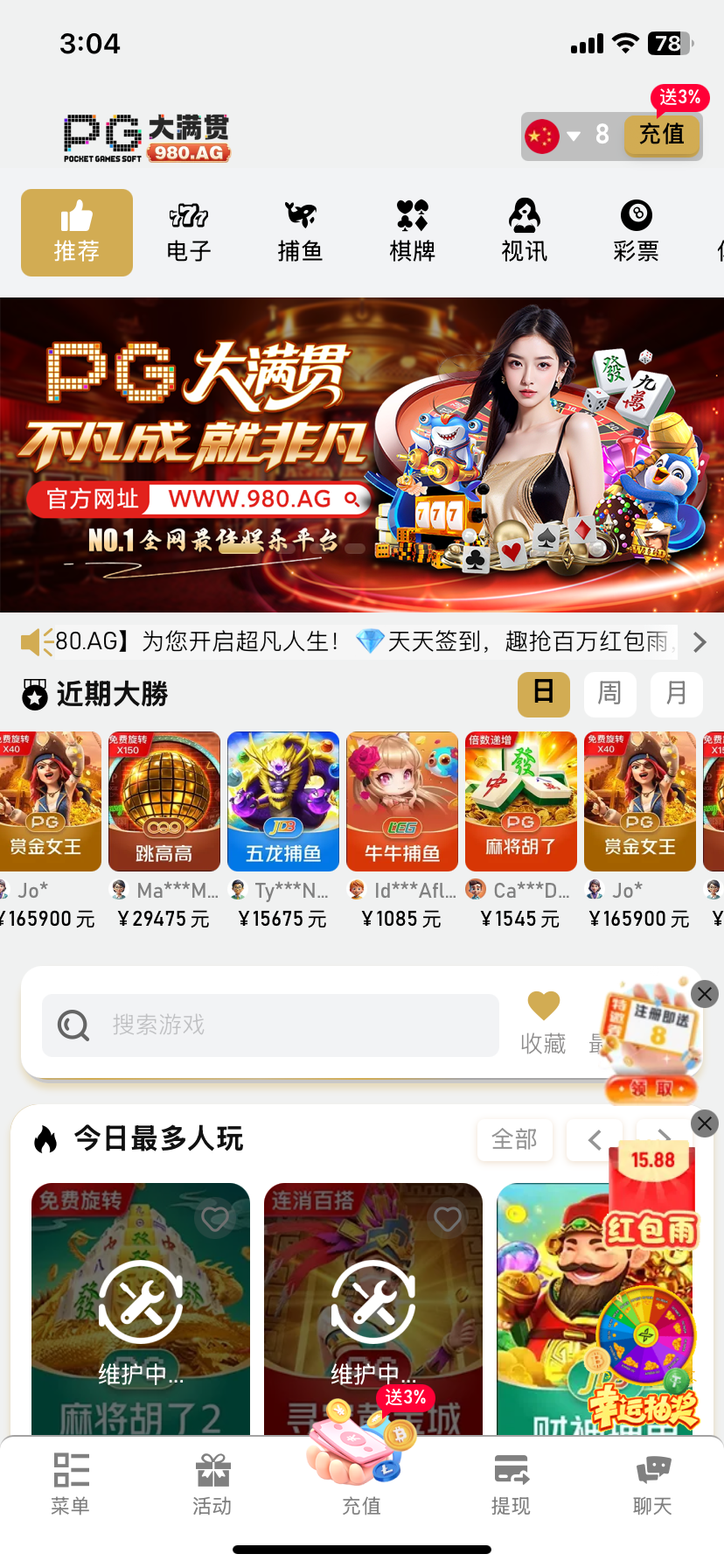
Task: Open the 聊天 chat icon
Action: pos(652,1483)
